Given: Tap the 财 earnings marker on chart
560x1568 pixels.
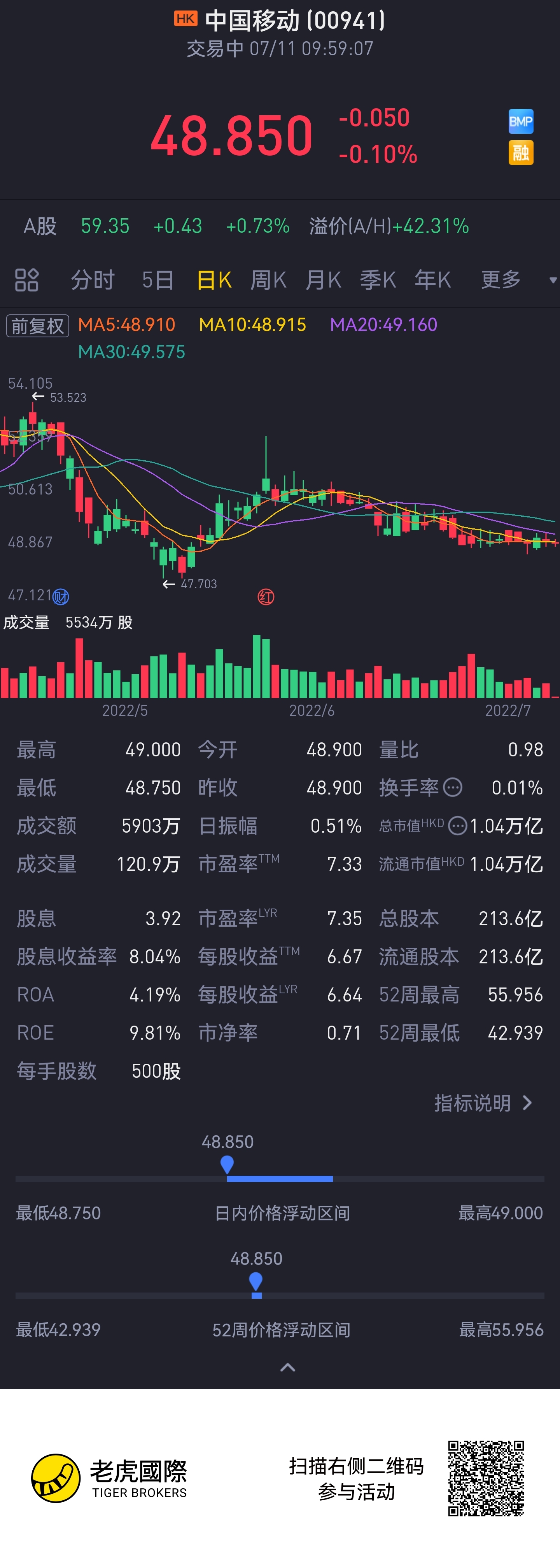Looking at the screenshot, I should pyautogui.click(x=61, y=597).
